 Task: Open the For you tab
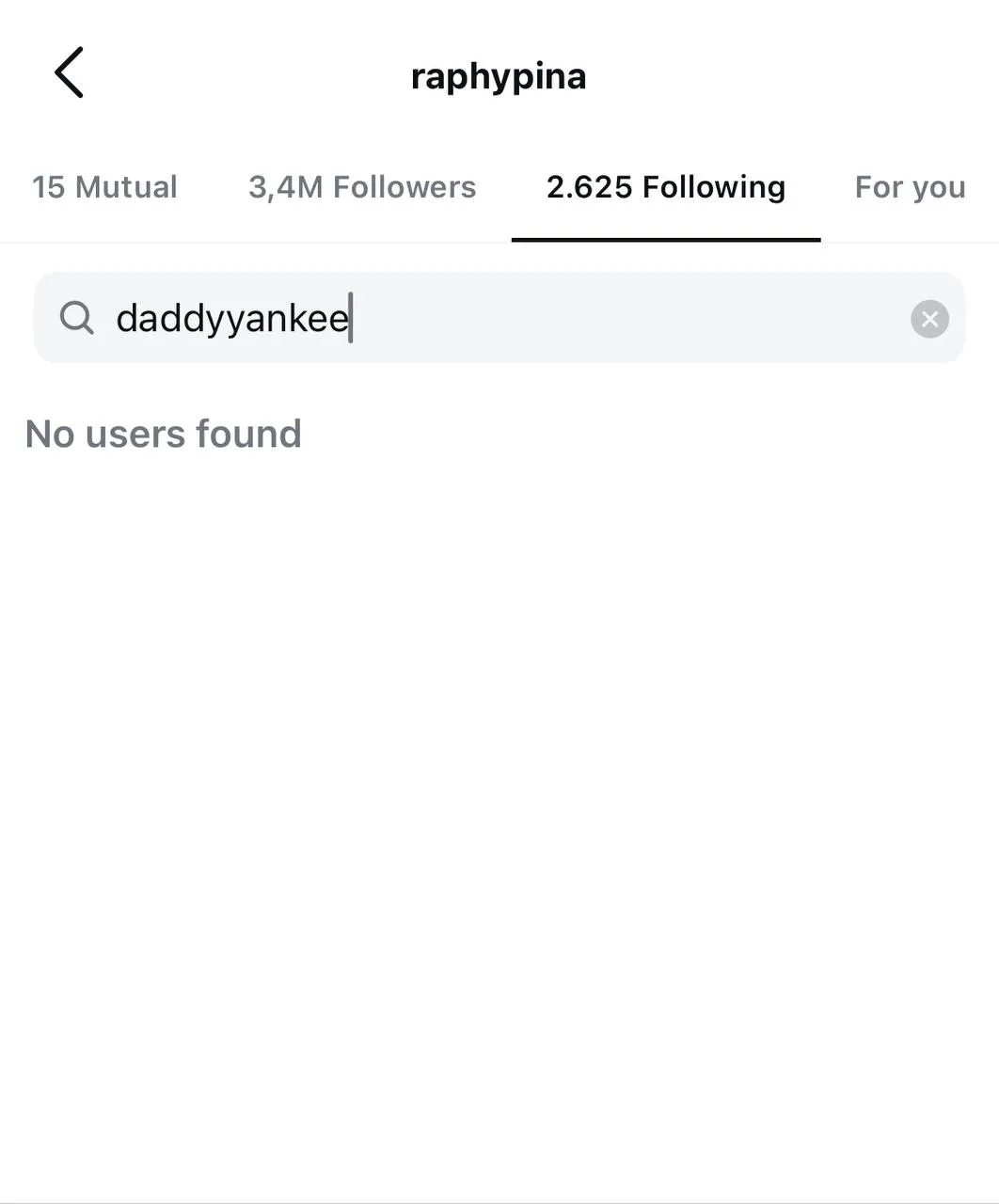(x=910, y=187)
